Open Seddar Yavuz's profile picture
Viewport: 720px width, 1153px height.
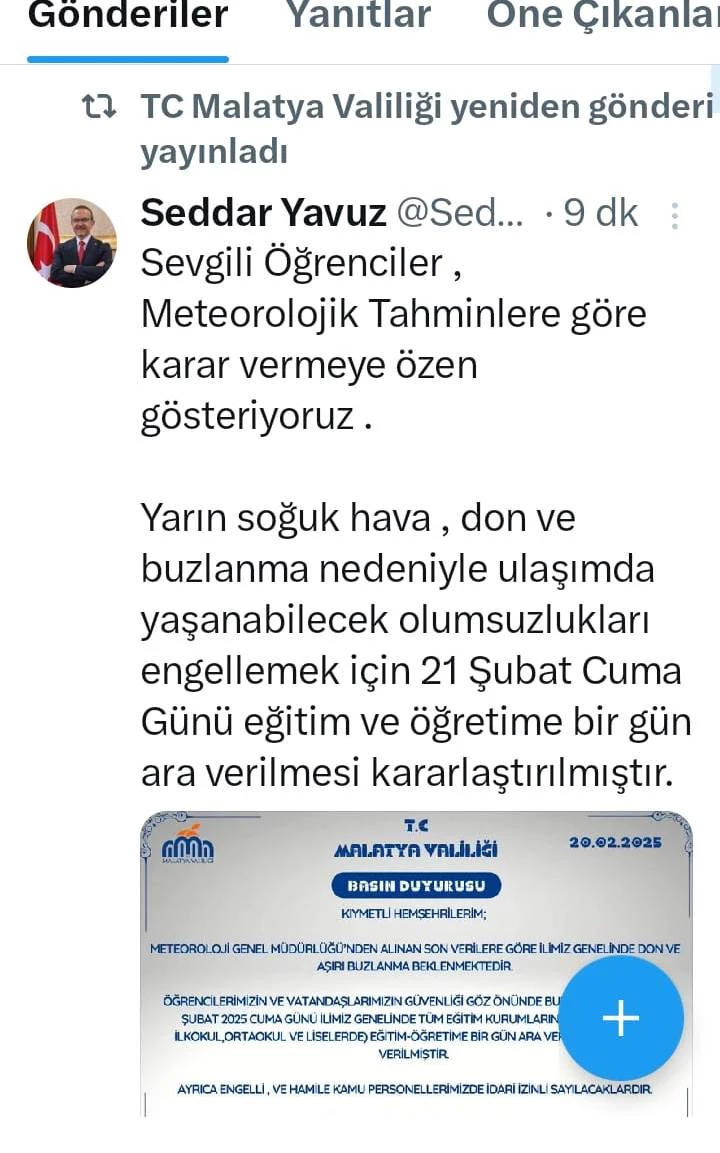(x=71, y=243)
